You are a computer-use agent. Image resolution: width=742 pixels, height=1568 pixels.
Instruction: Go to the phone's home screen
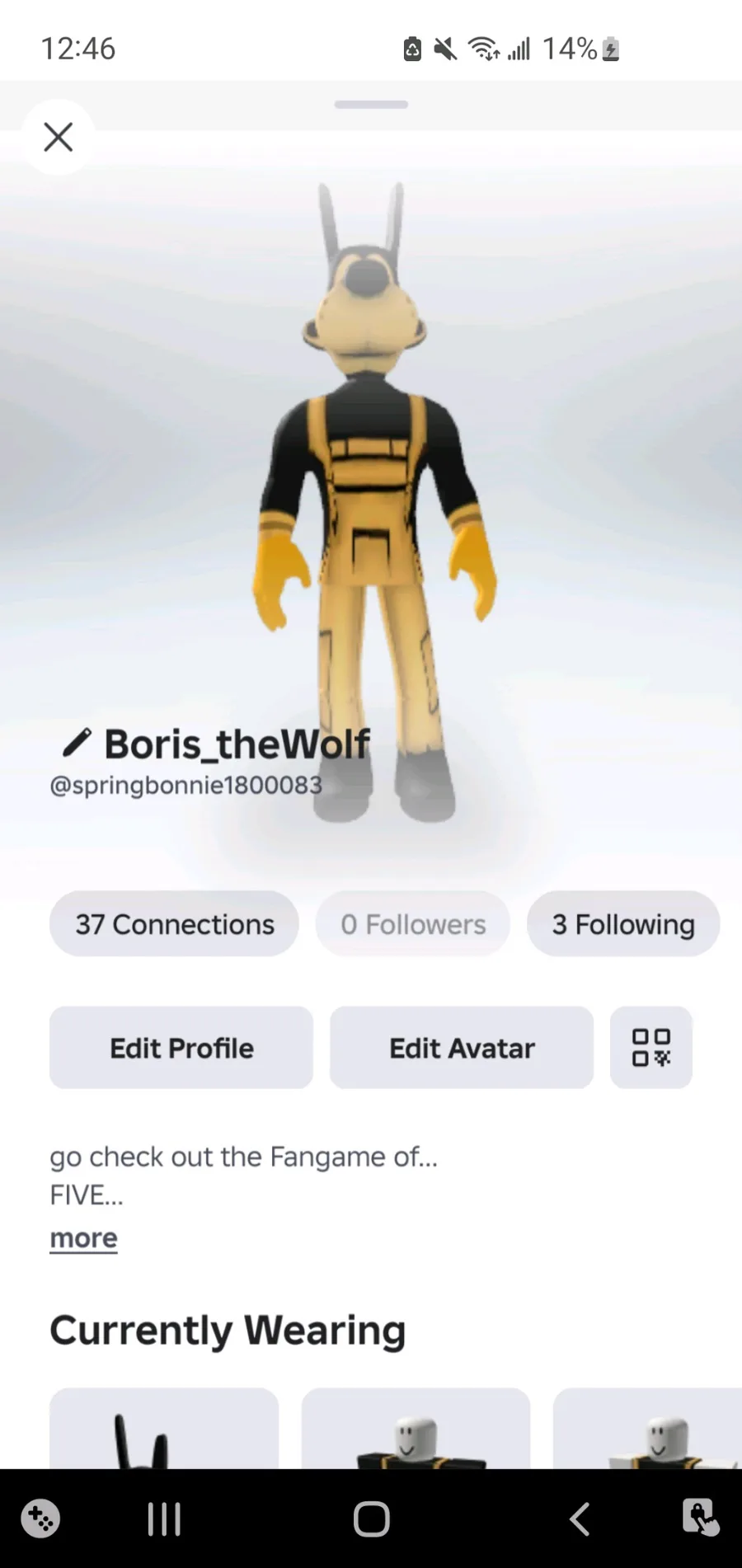371,1519
